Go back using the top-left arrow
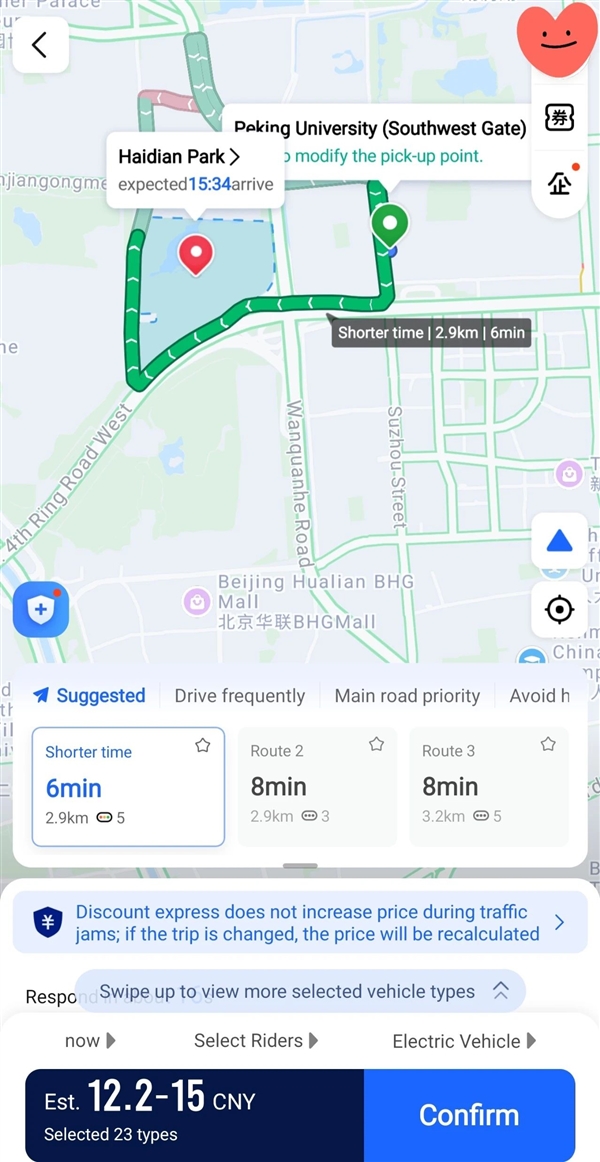The width and height of the screenshot is (600, 1162). (40, 45)
